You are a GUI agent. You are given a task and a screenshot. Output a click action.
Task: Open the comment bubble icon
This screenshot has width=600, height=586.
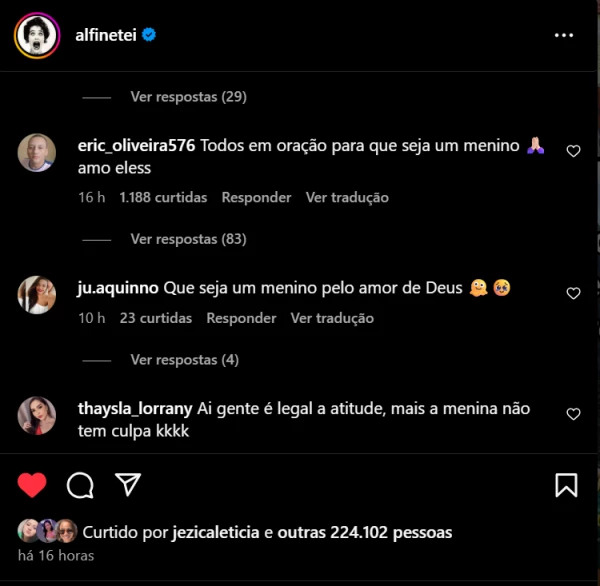(80, 486)
